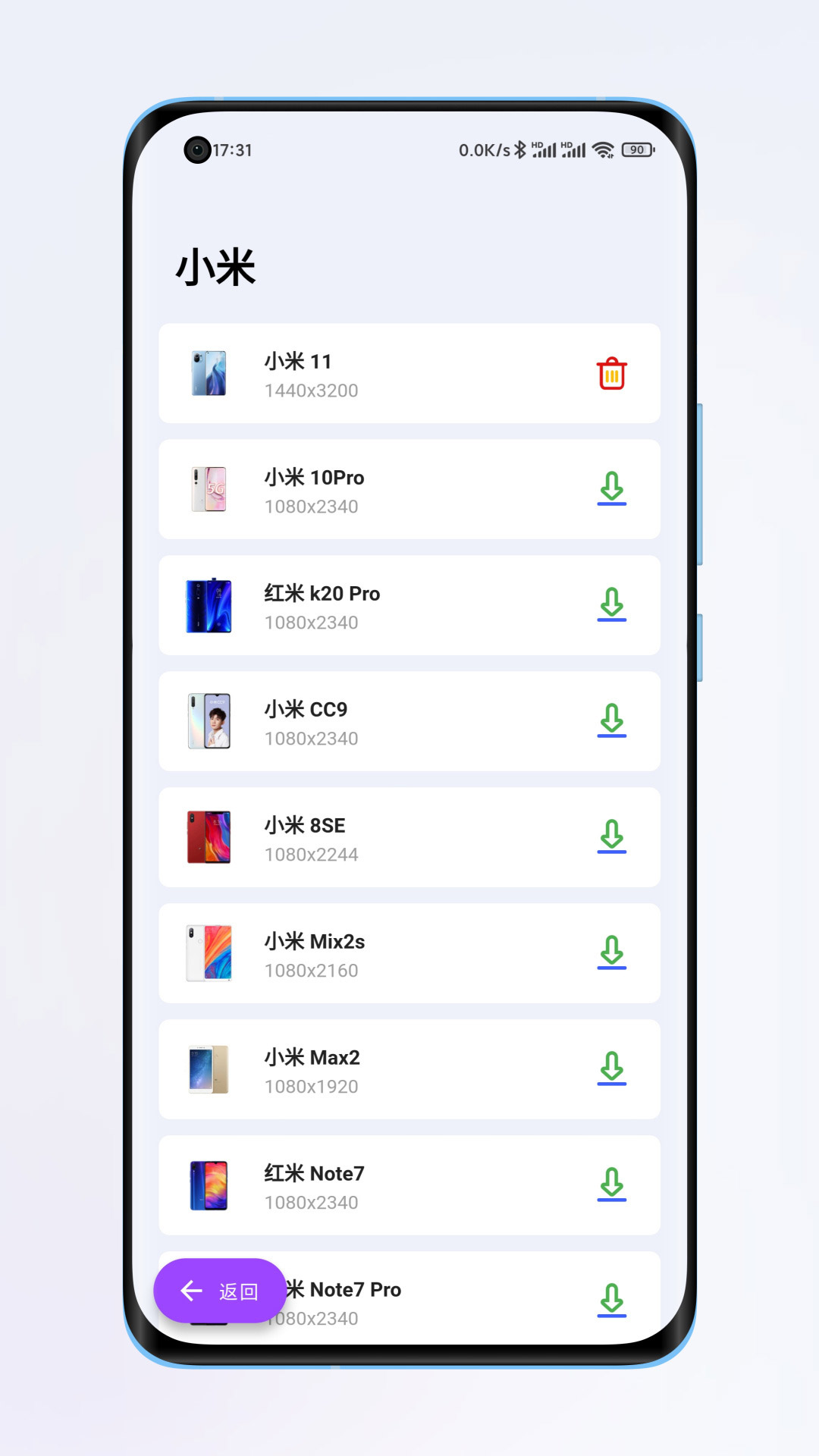Open the 小米 11 list entry
The height and width of the screenshot is (1456, 819).
(409, 373)
